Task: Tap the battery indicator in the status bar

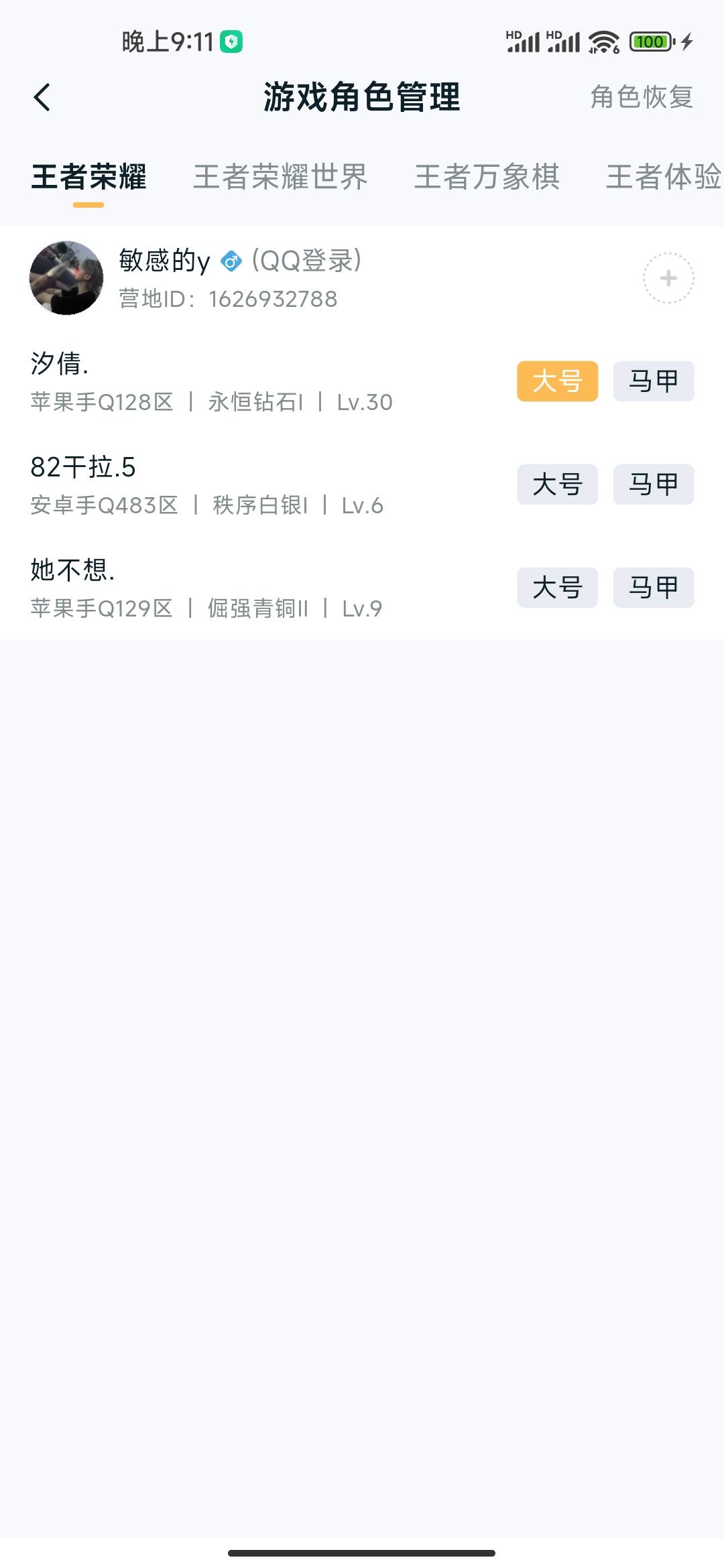Action: point(649,42)
